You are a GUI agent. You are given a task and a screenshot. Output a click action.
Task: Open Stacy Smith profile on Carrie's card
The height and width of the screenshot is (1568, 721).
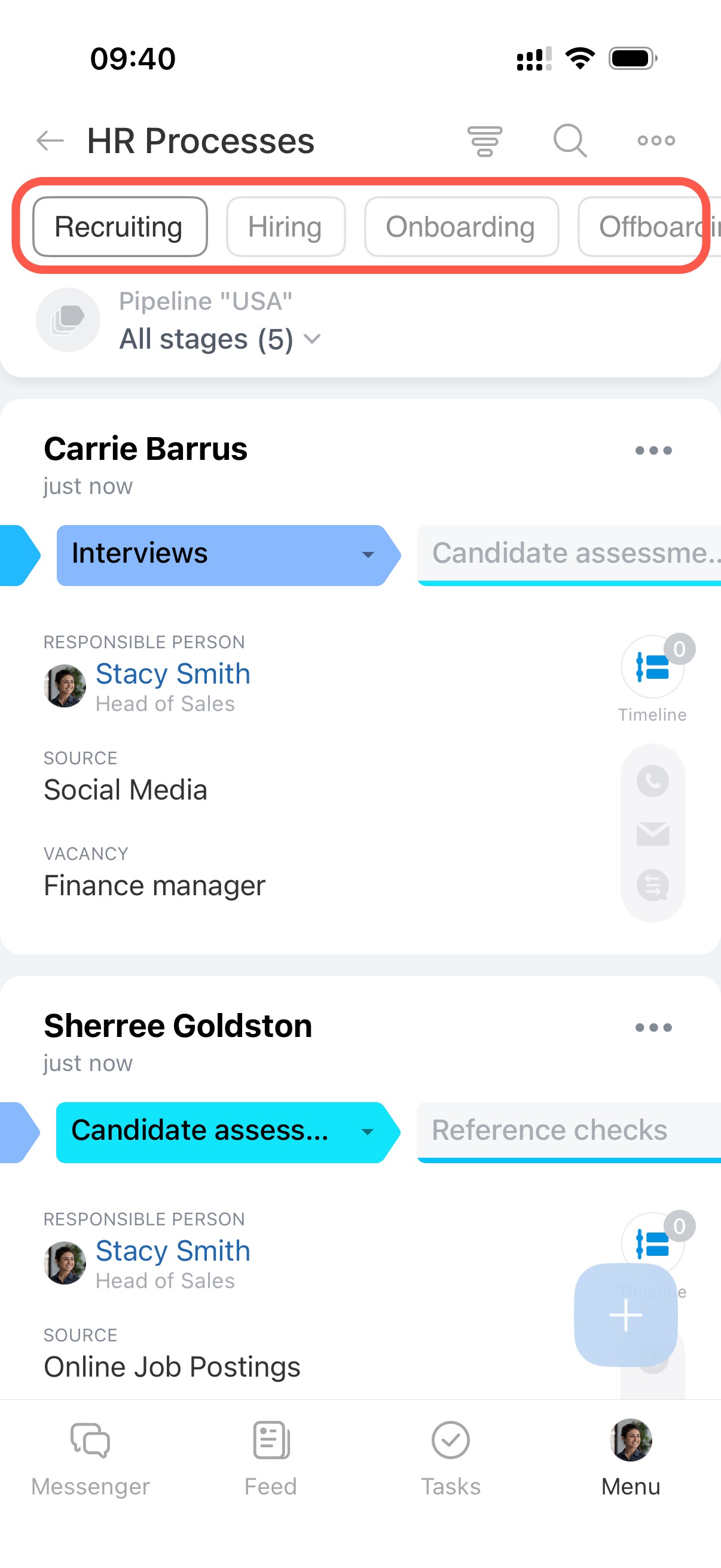click(x=172, y=675)
